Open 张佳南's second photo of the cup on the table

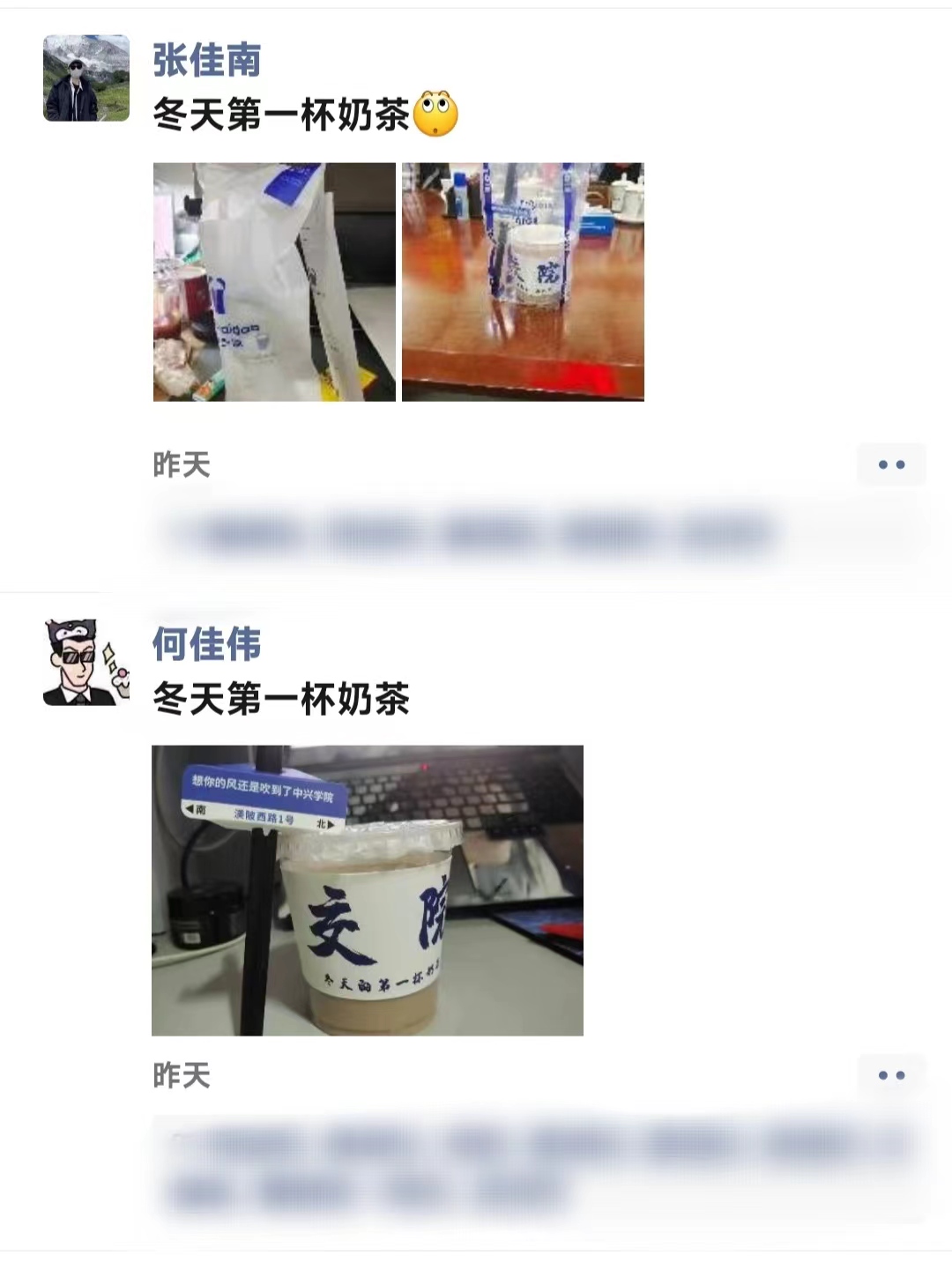523,282
